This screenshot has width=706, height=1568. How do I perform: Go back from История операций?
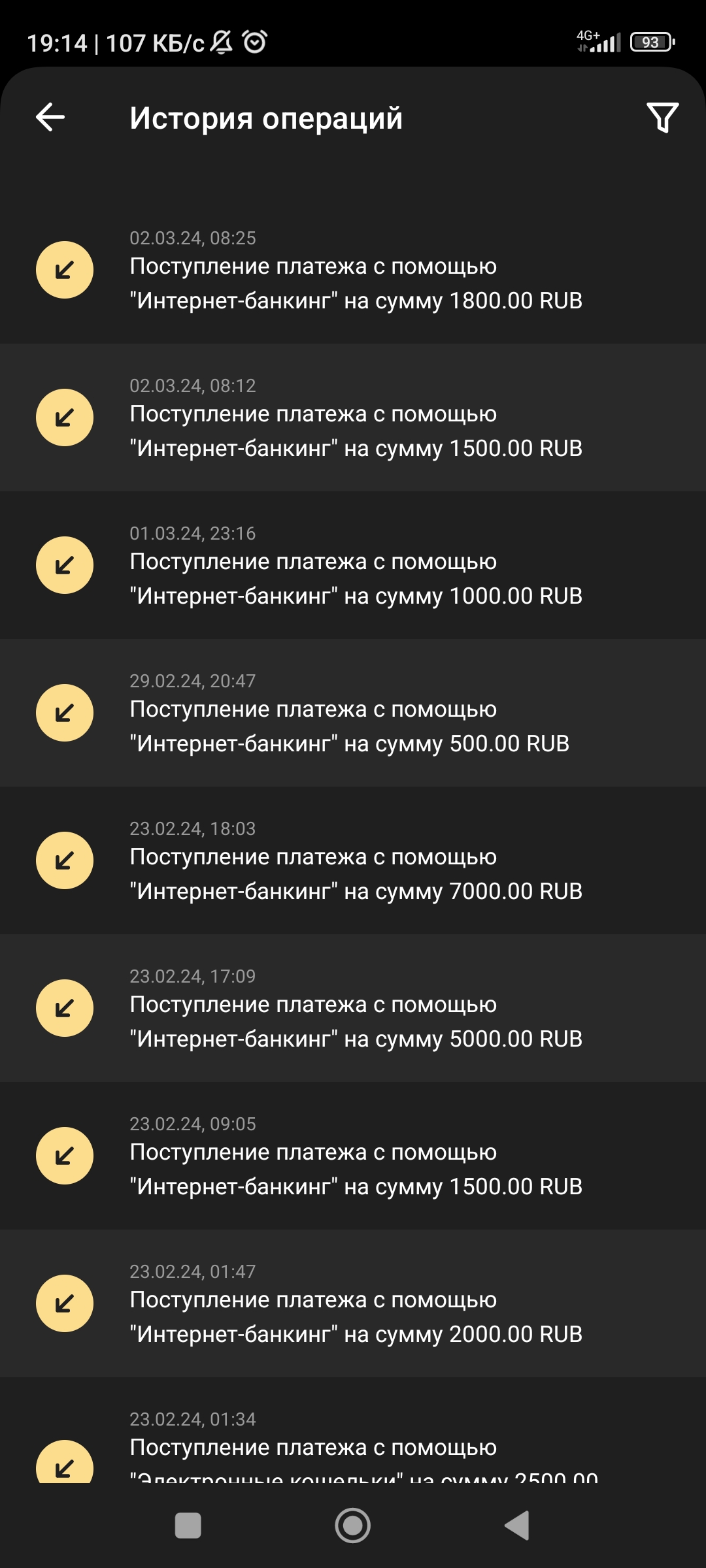pyautogui.click(x=50, y=118)
